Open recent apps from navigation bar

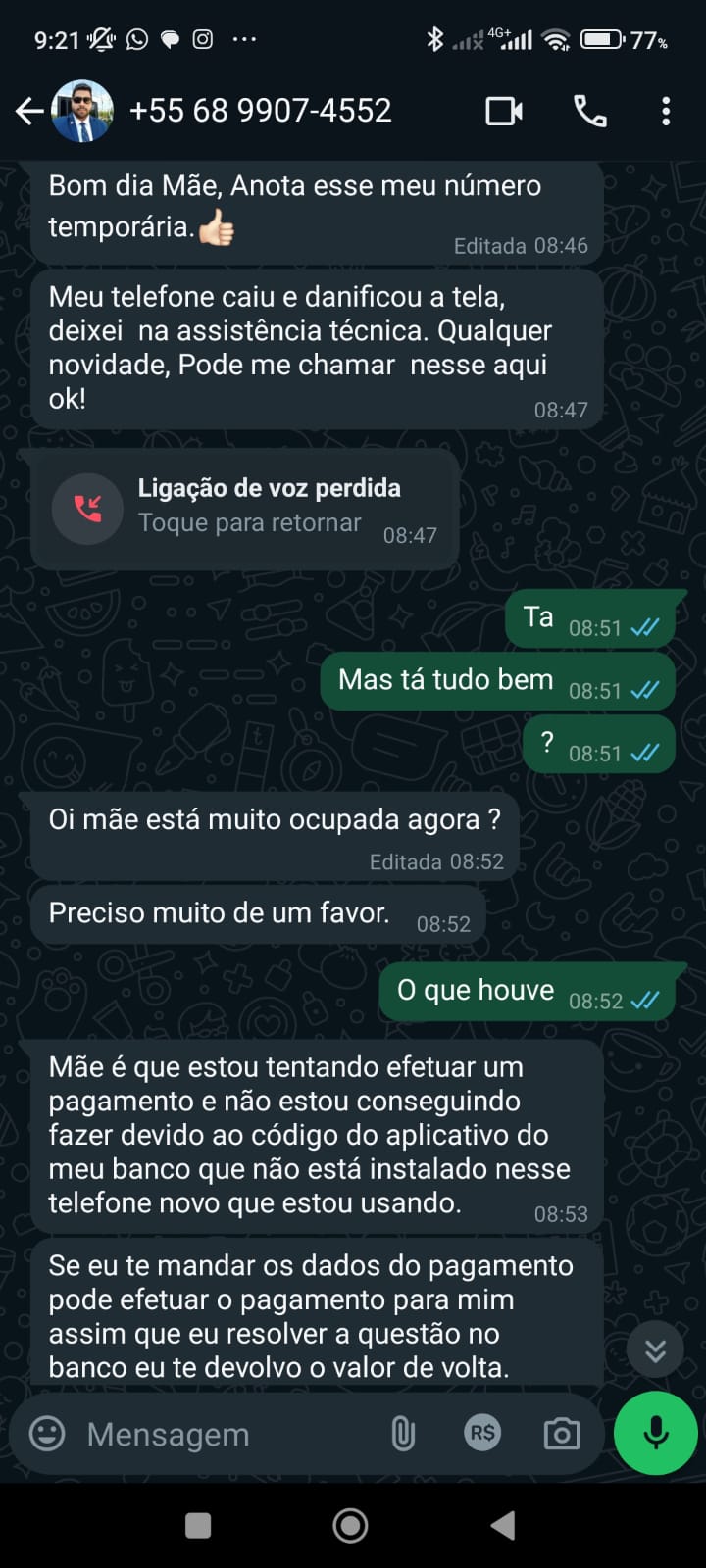198,1525
